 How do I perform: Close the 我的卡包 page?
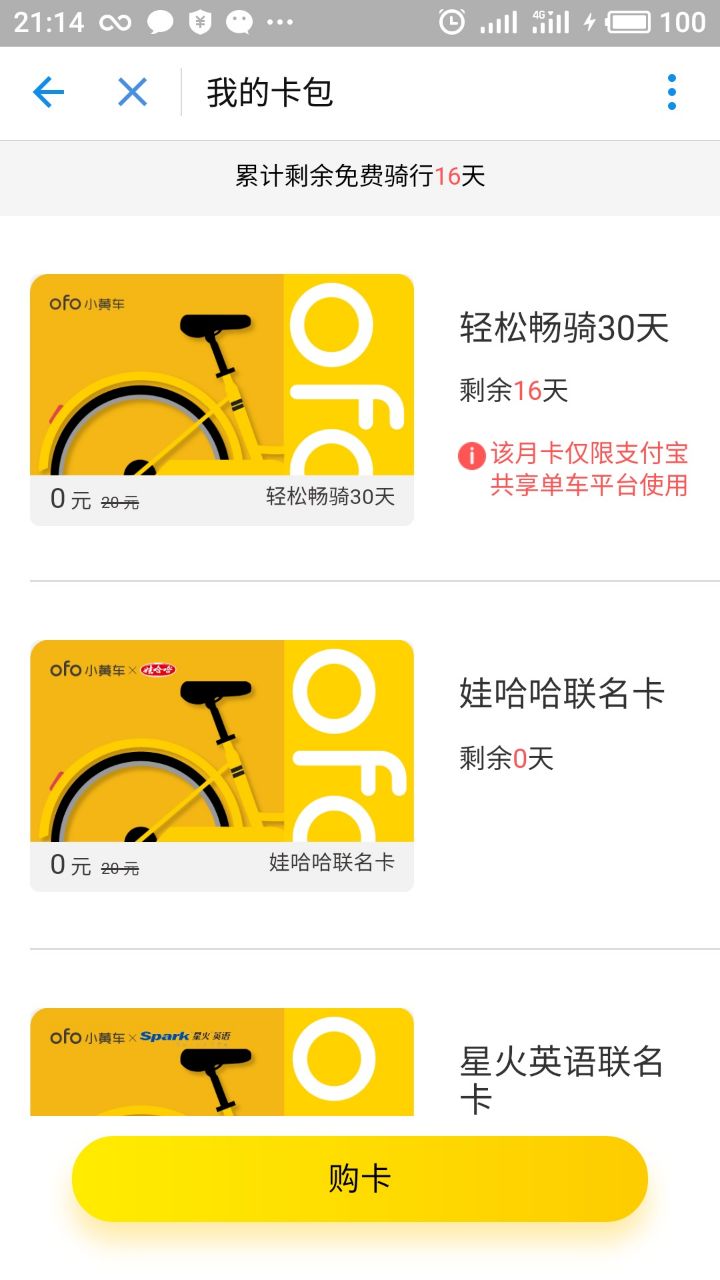(x=132, y=93)
